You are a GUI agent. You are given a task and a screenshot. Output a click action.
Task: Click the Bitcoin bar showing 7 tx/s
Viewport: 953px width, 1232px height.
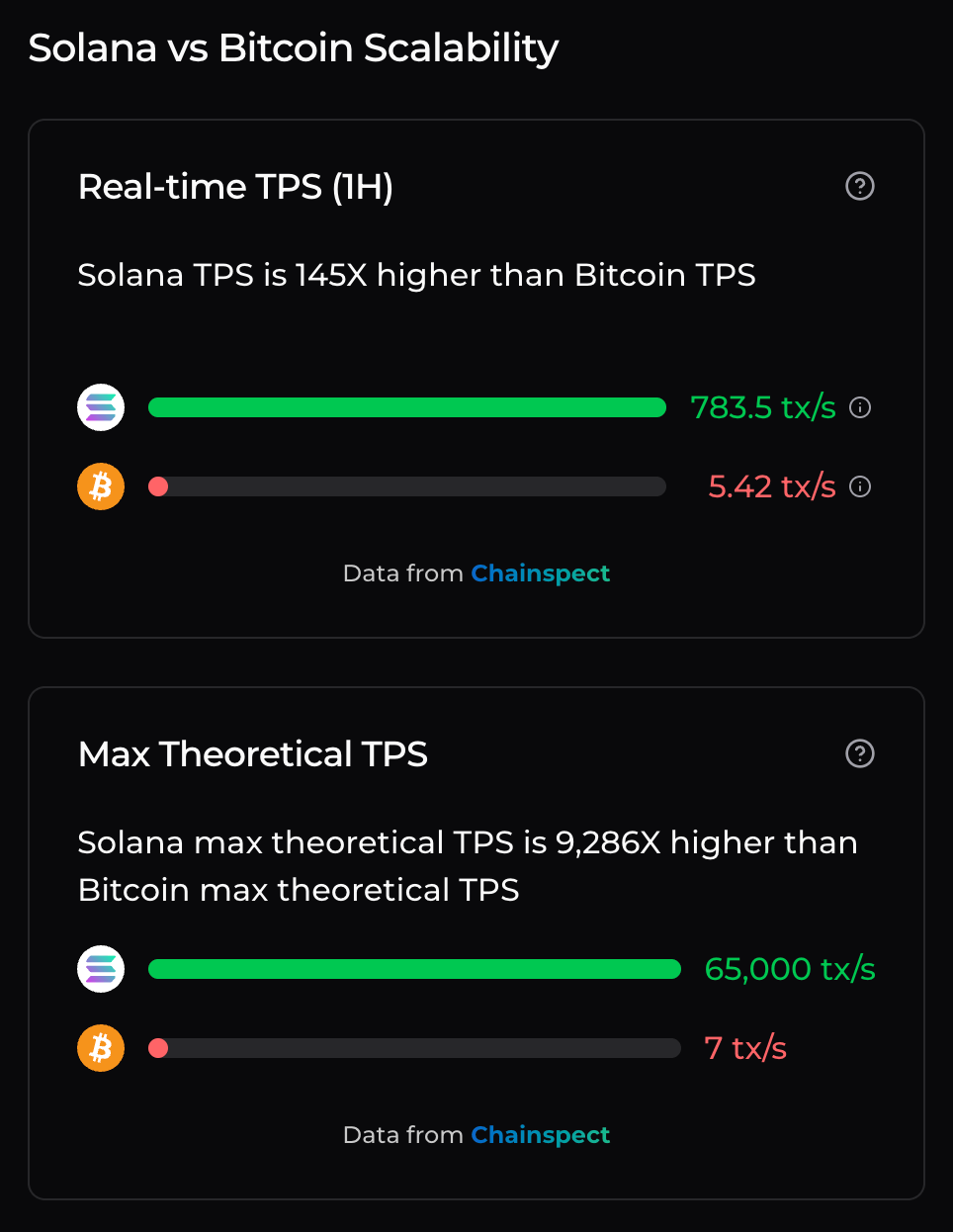[x=414, y=1048]
